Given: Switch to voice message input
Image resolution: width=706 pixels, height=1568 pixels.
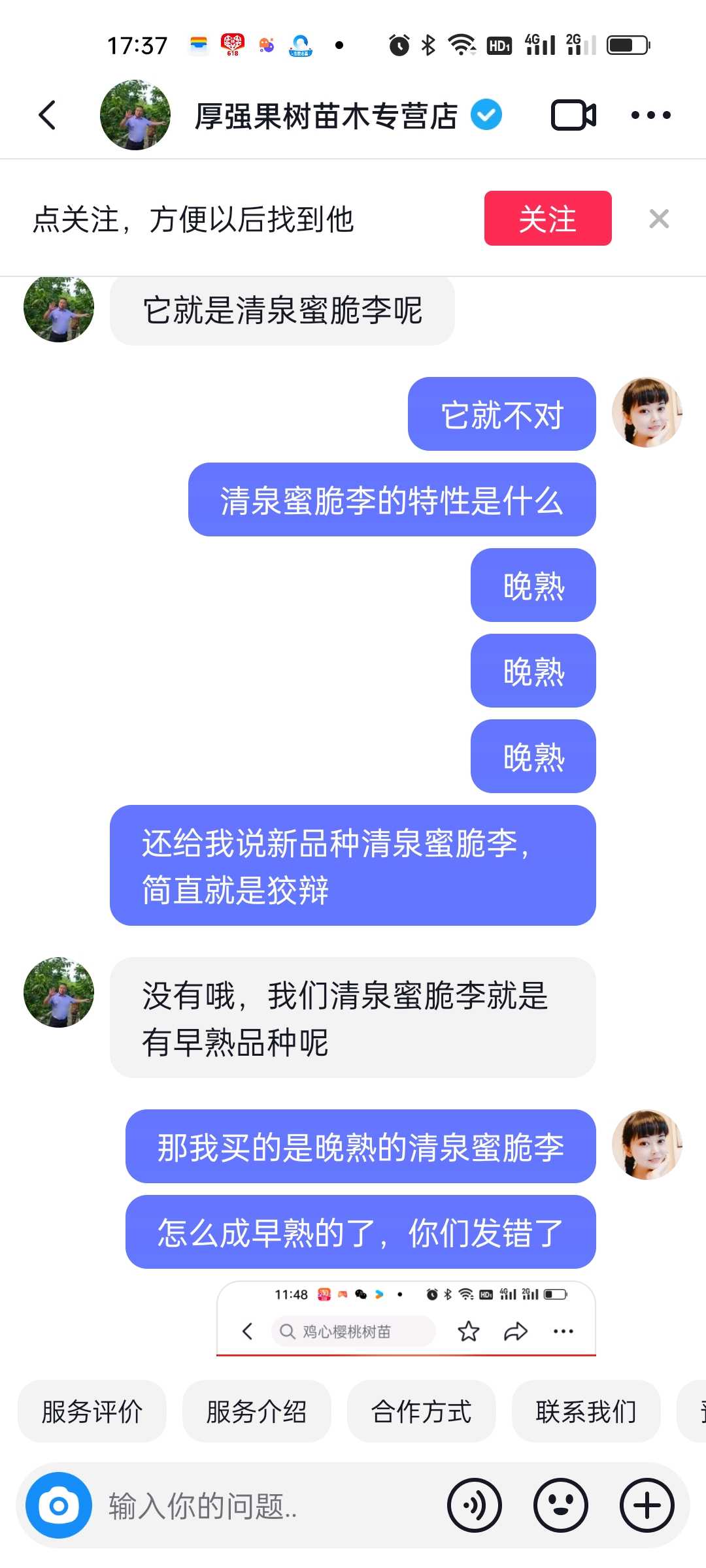Looking at the screenshot, I should 475,1505.
